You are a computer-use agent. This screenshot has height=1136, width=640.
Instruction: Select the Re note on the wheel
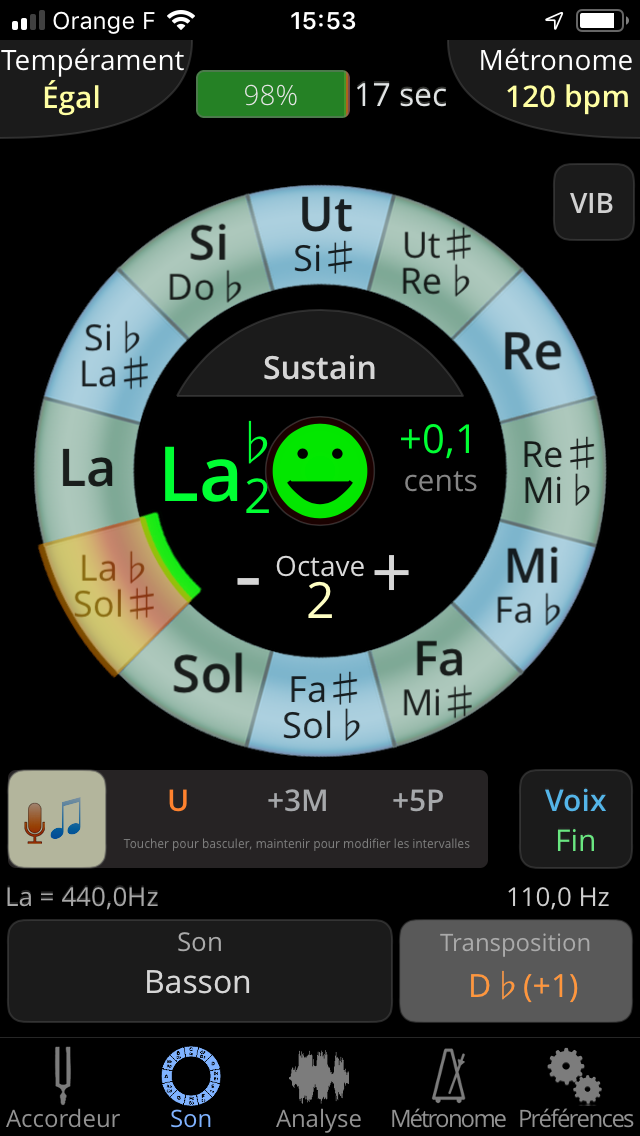tap(532, 352)
